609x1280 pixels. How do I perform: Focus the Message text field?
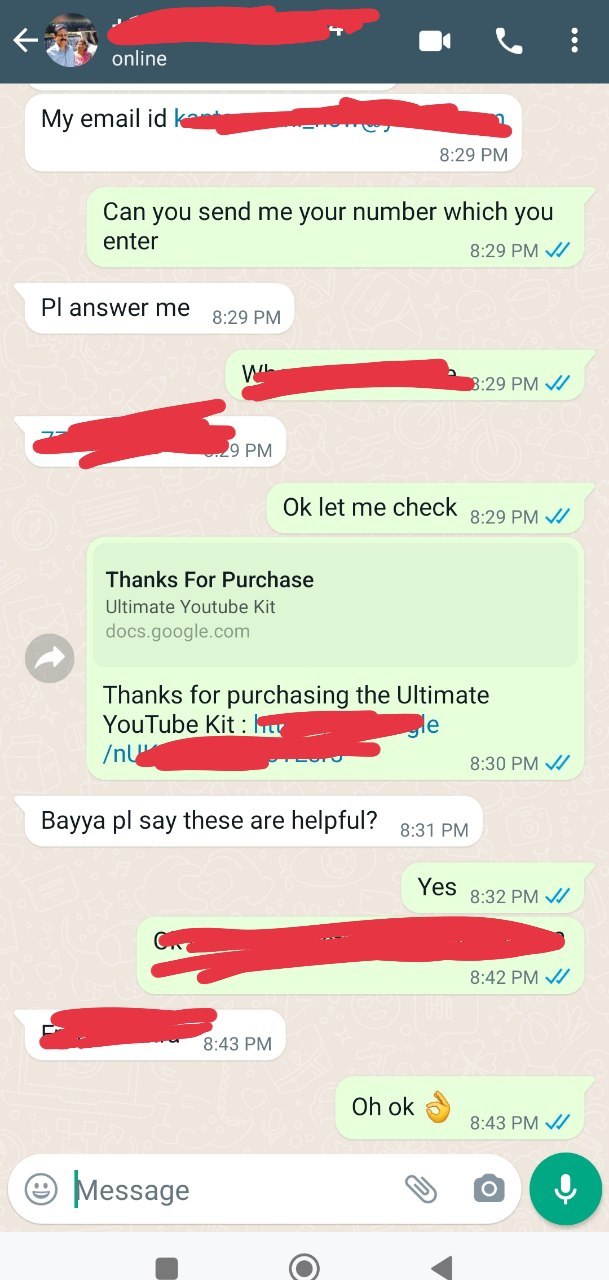point(230,1190)
